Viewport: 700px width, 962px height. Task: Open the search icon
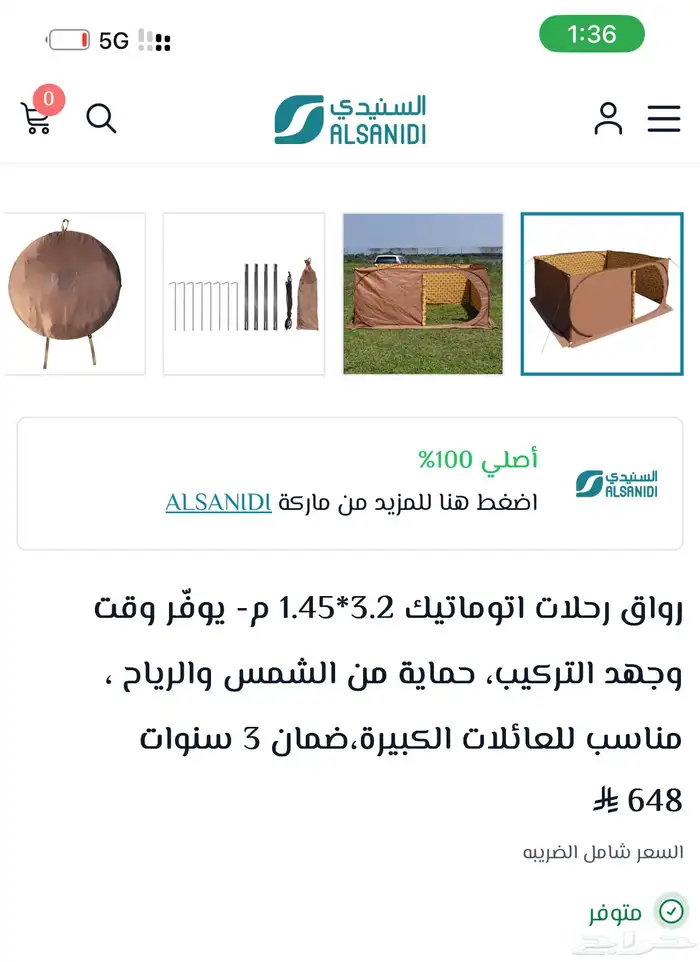[x=101, y=119]
